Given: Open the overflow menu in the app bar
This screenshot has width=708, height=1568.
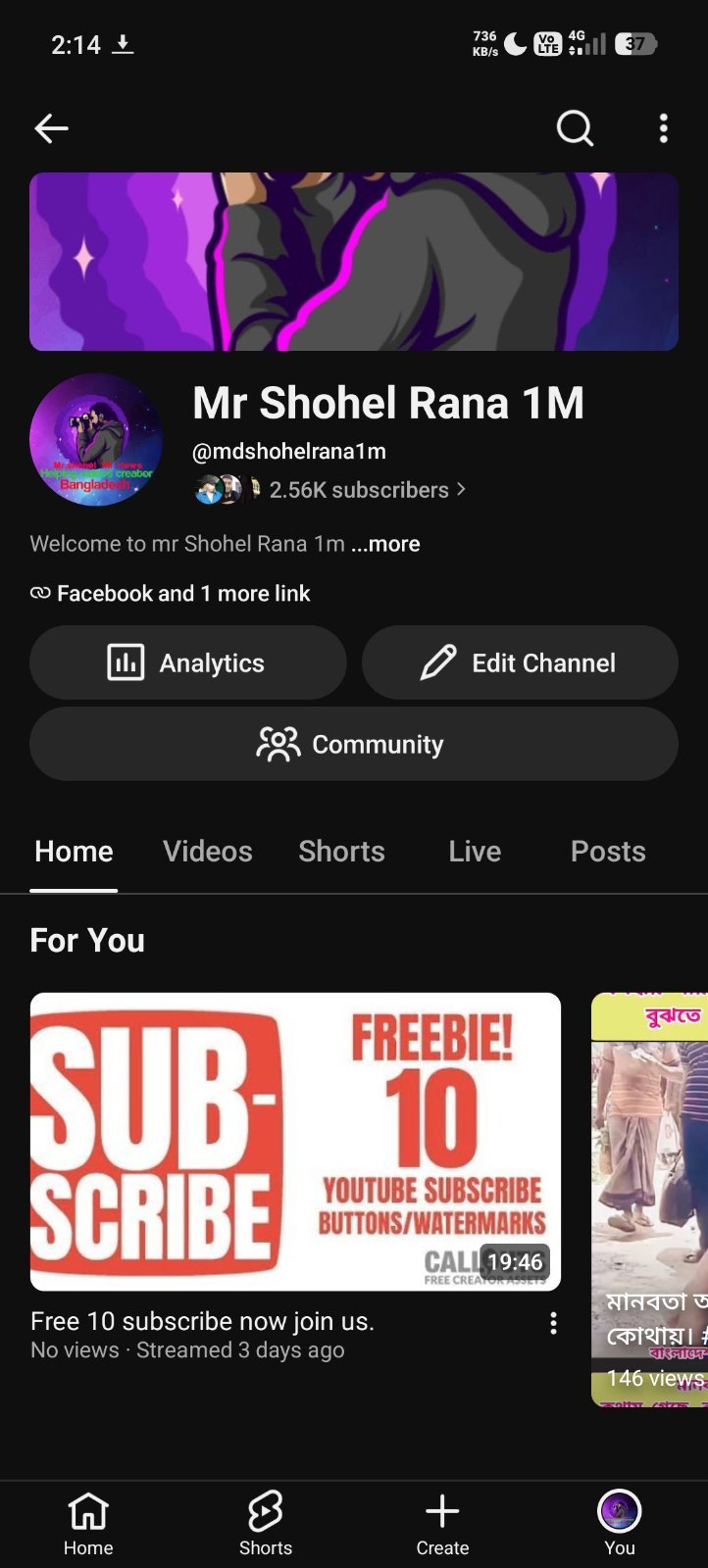Looking at the screenshot, I should [664, 128].
